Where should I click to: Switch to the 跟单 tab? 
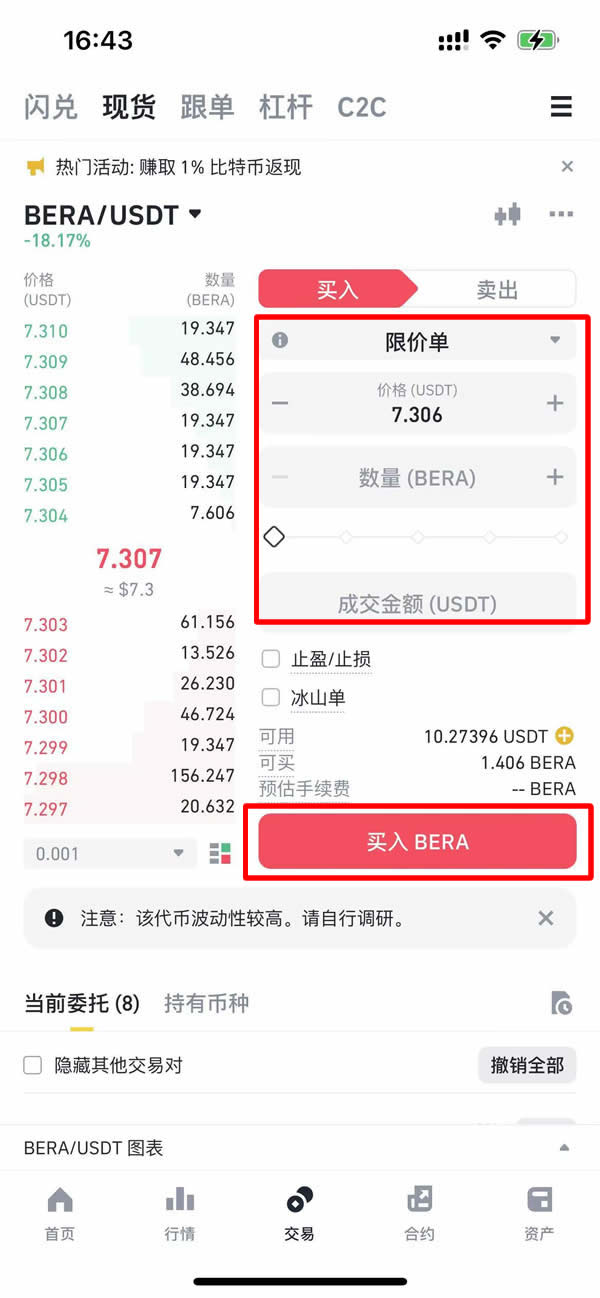(207, 107)
